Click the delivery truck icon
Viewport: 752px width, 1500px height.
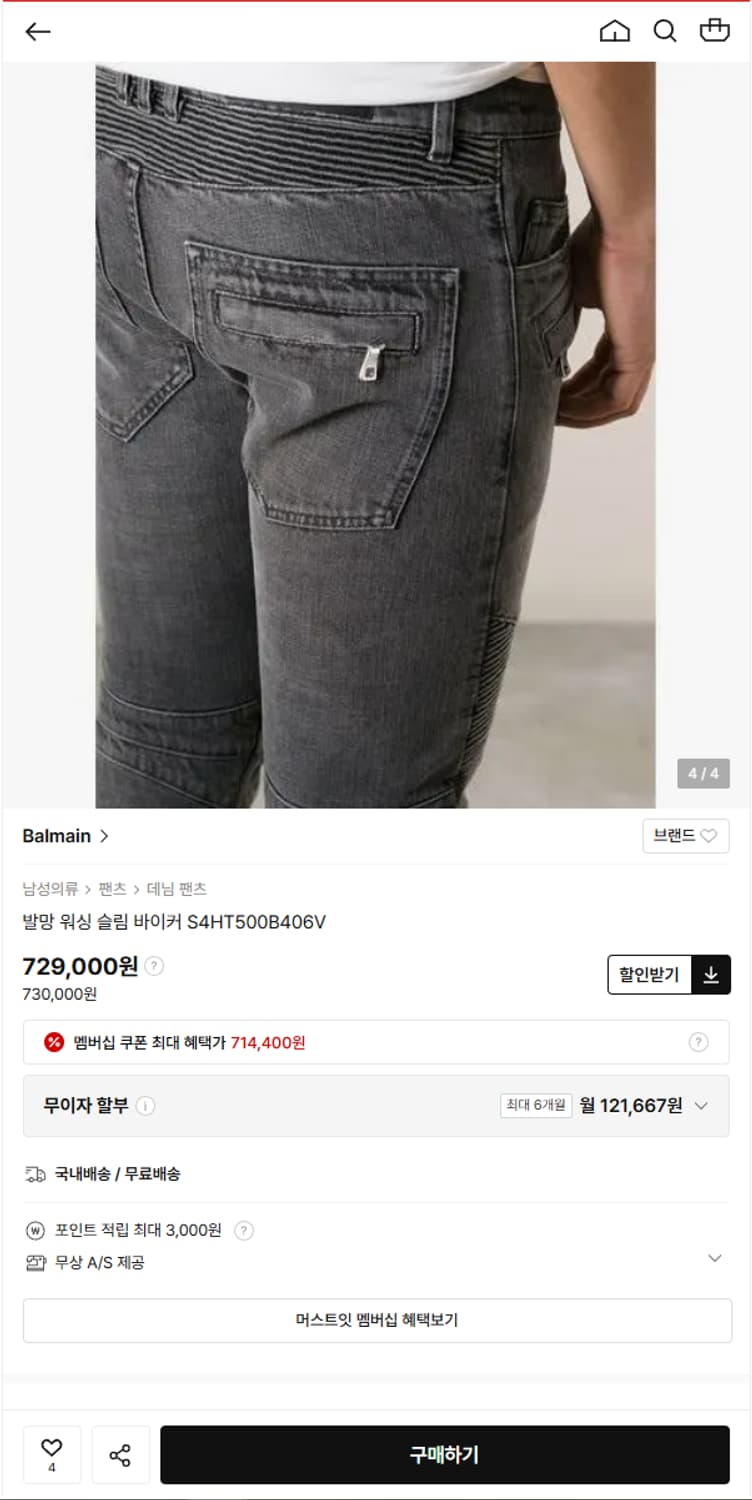[33, 1174]
